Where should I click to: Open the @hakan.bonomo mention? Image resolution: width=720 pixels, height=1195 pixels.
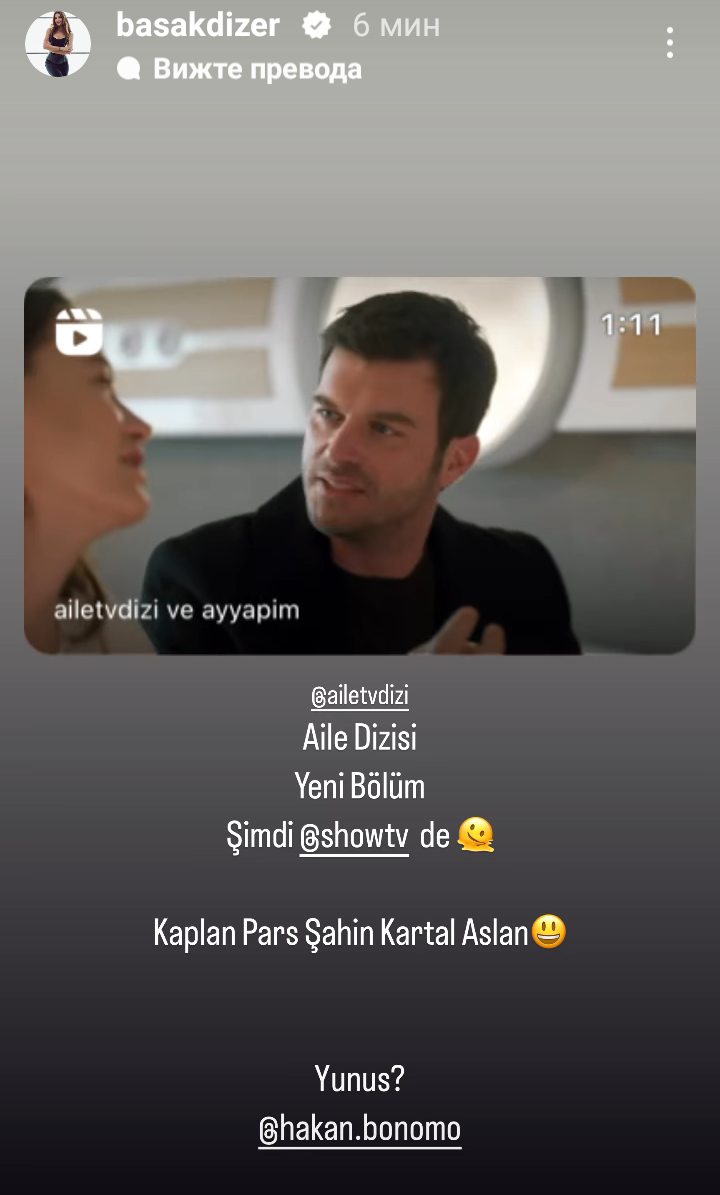(360, 1129)
